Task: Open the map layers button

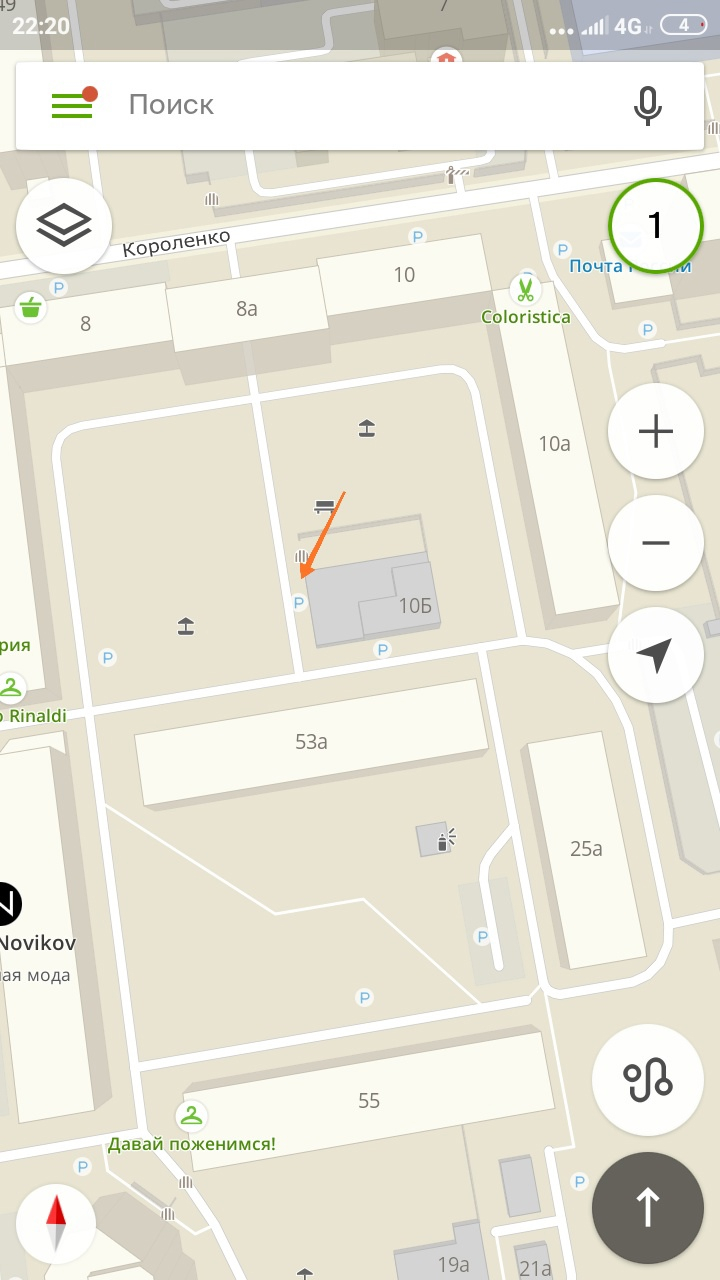Action: coord(64,226)
